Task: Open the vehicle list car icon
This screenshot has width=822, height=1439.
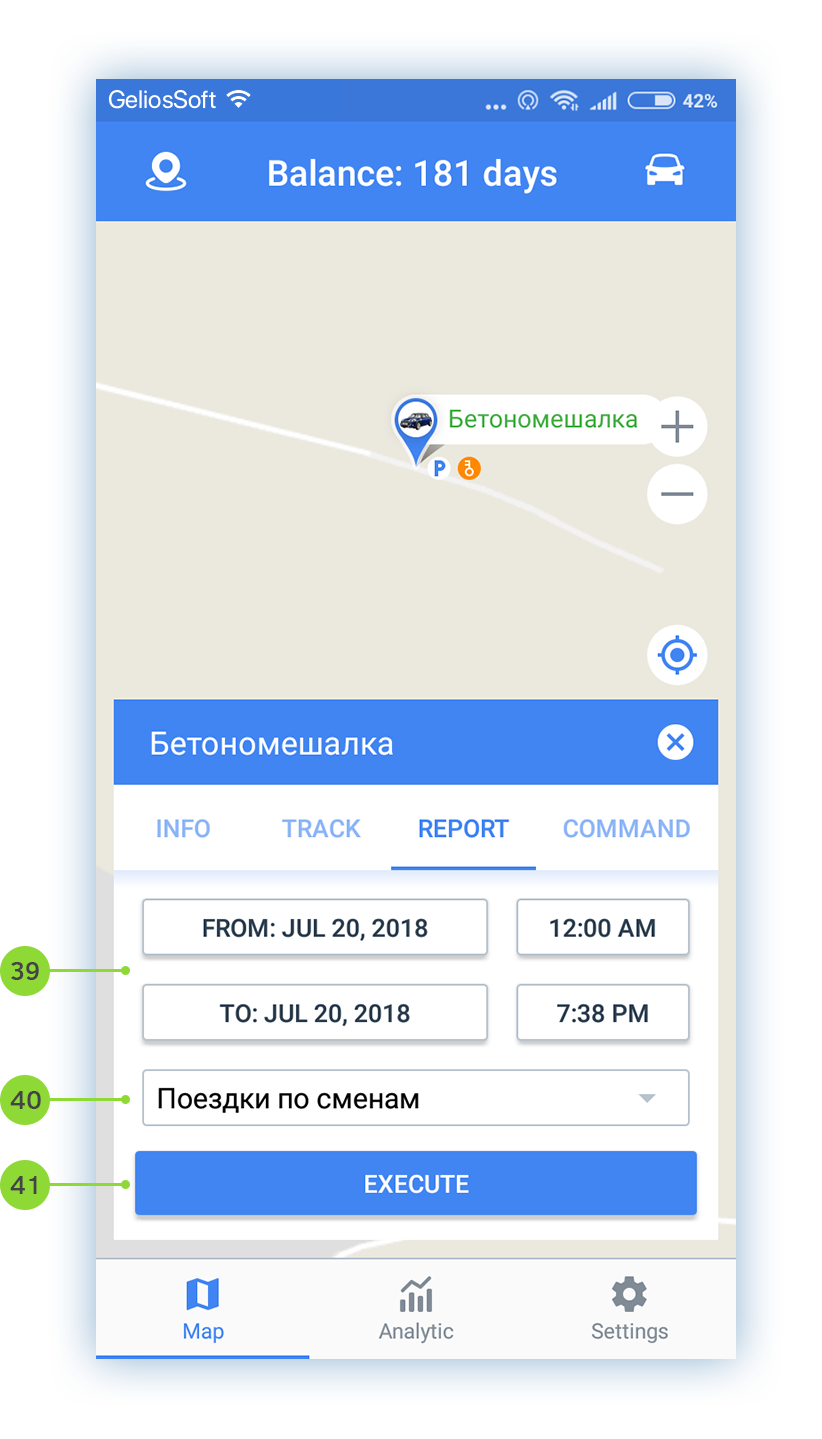Action: [664, 171]
